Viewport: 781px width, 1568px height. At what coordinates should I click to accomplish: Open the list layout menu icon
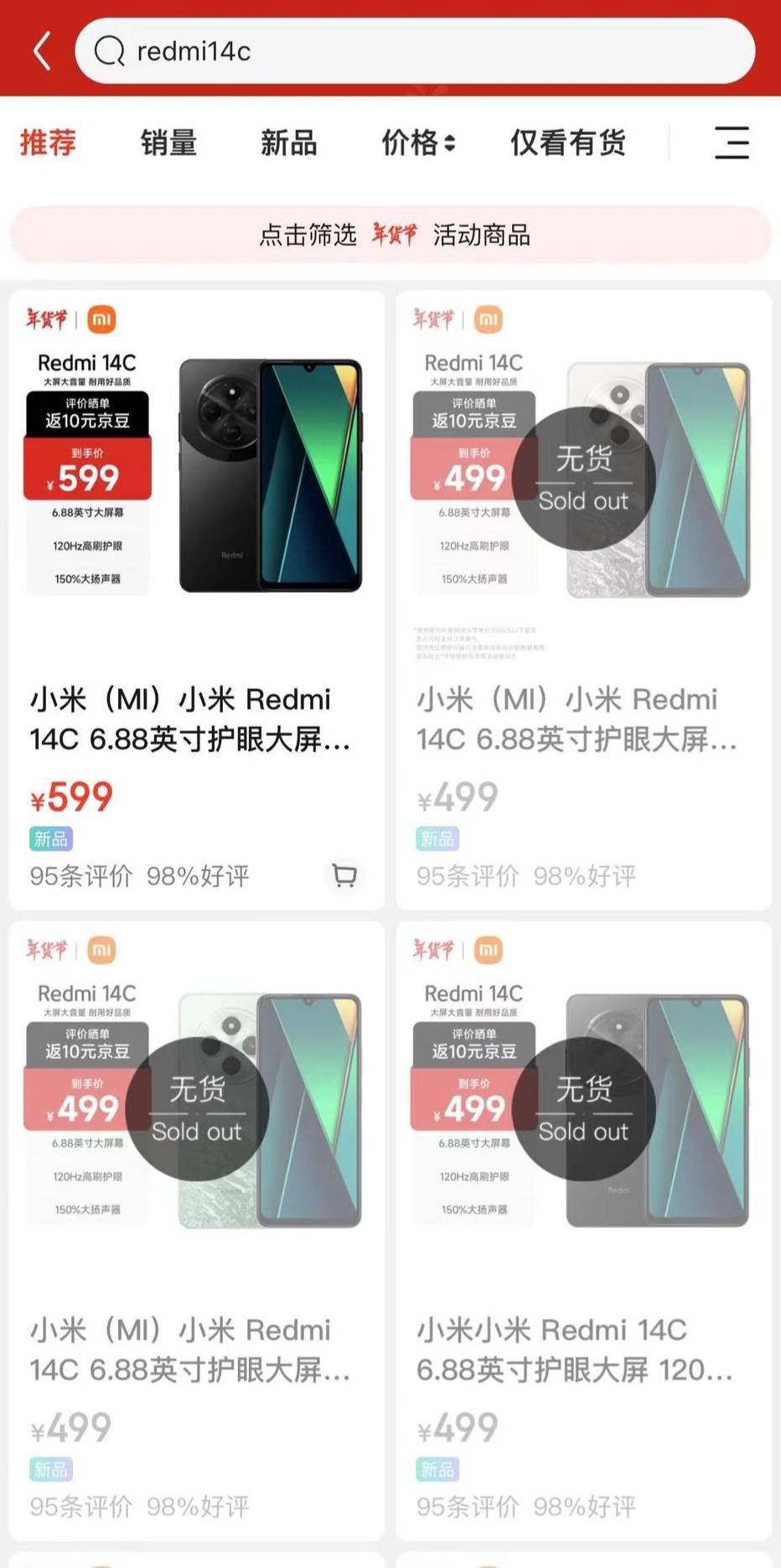[x=732, y=143]
